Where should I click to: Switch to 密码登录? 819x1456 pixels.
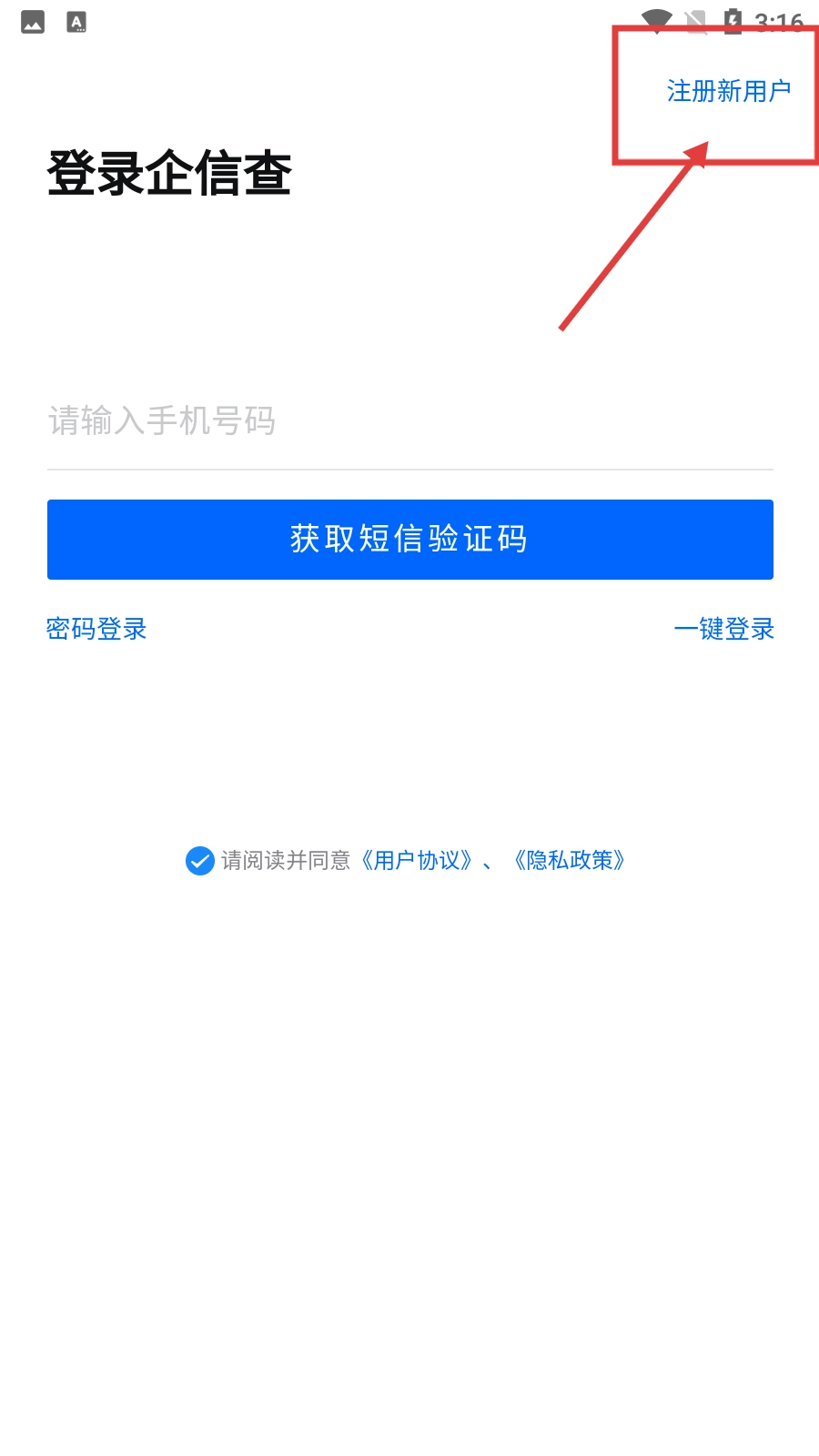click(x=96, y=629)
